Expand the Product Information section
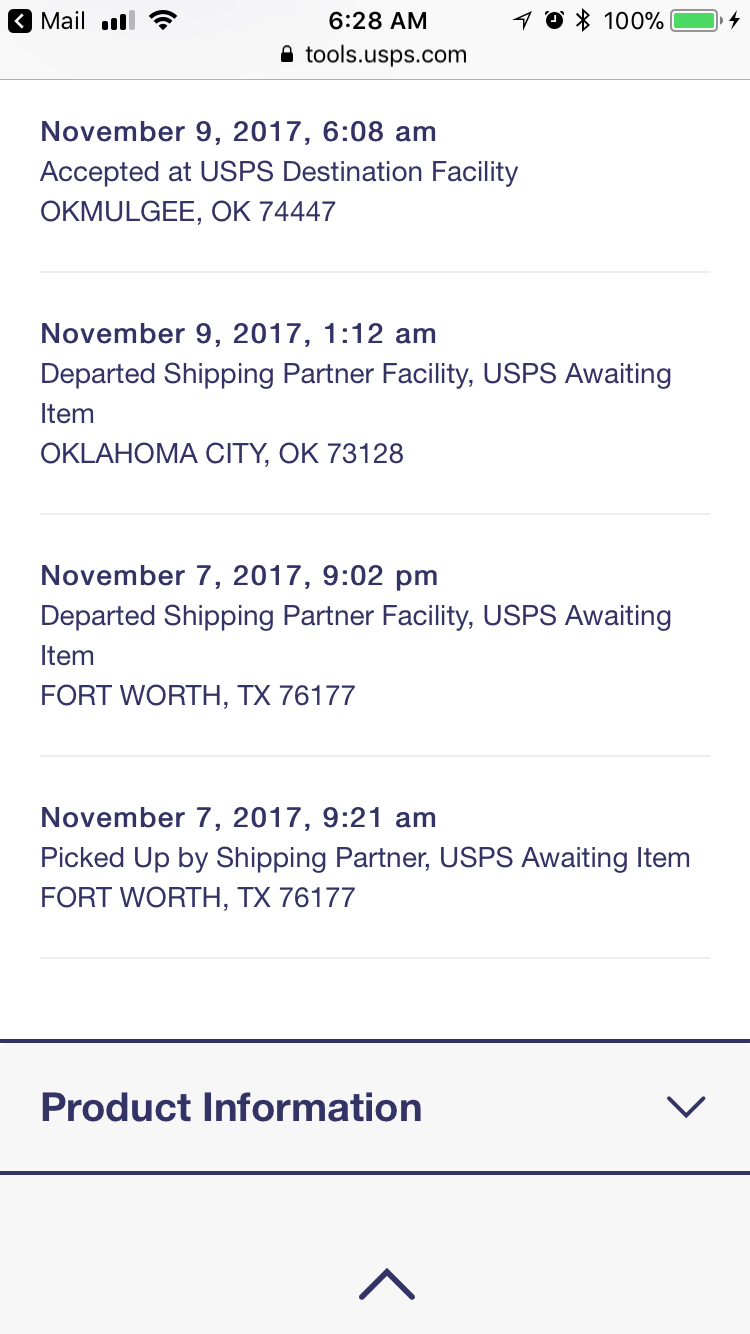The image size is (750, 1334). tap(374, 1107)
